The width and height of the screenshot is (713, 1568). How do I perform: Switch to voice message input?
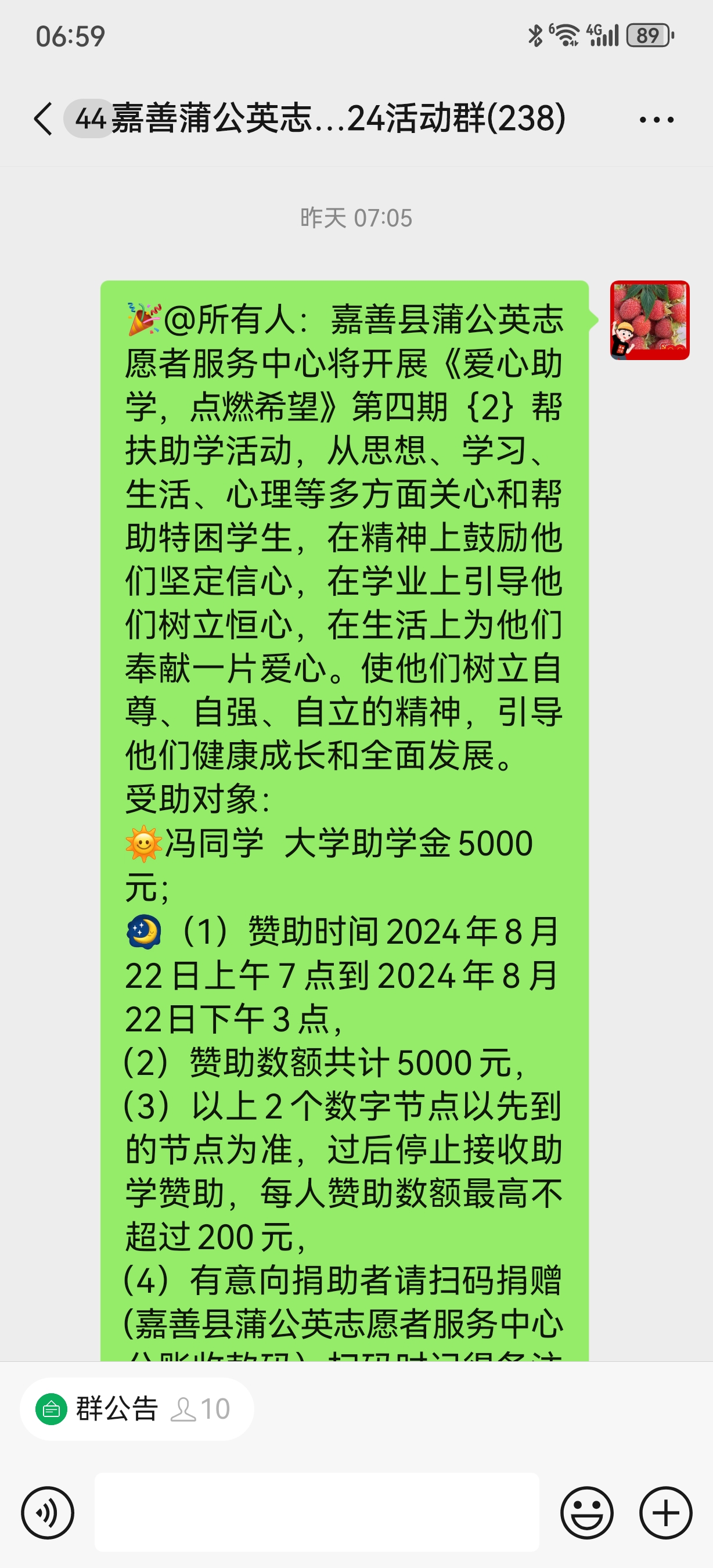tap(48, 1513)
